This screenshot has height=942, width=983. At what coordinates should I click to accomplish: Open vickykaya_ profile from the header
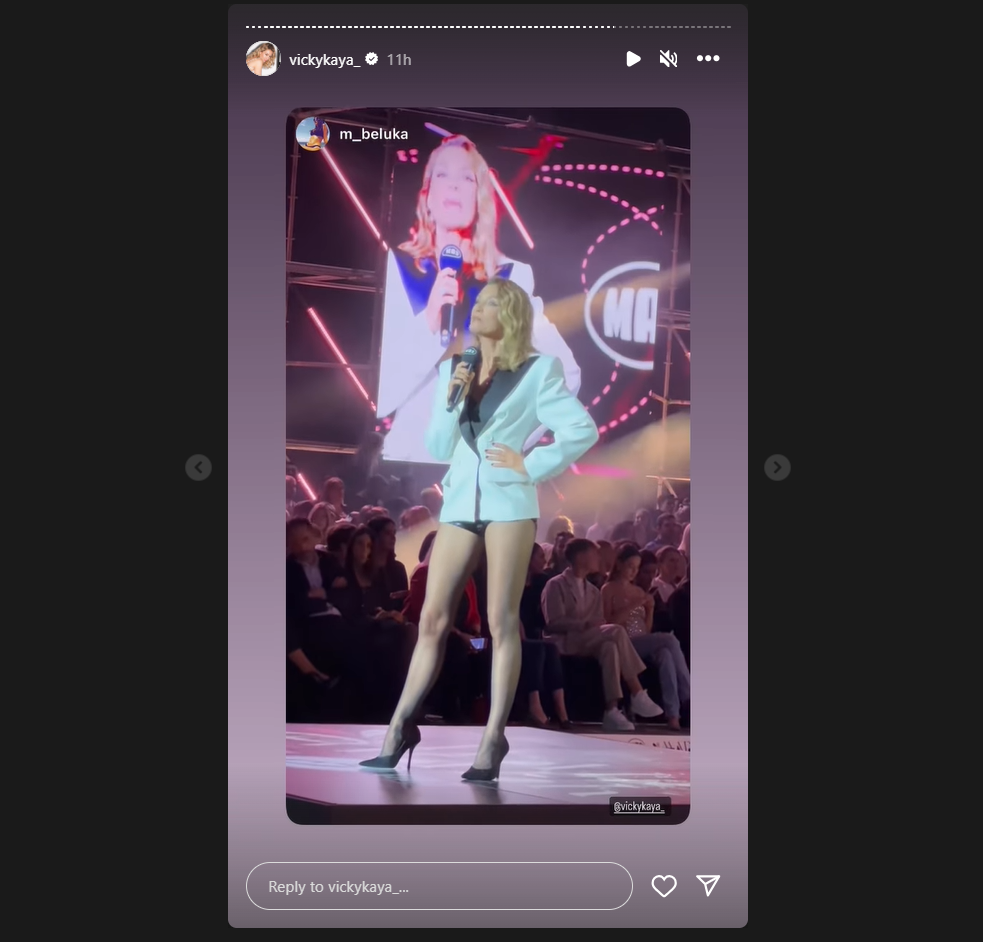[x=324, y=60]
